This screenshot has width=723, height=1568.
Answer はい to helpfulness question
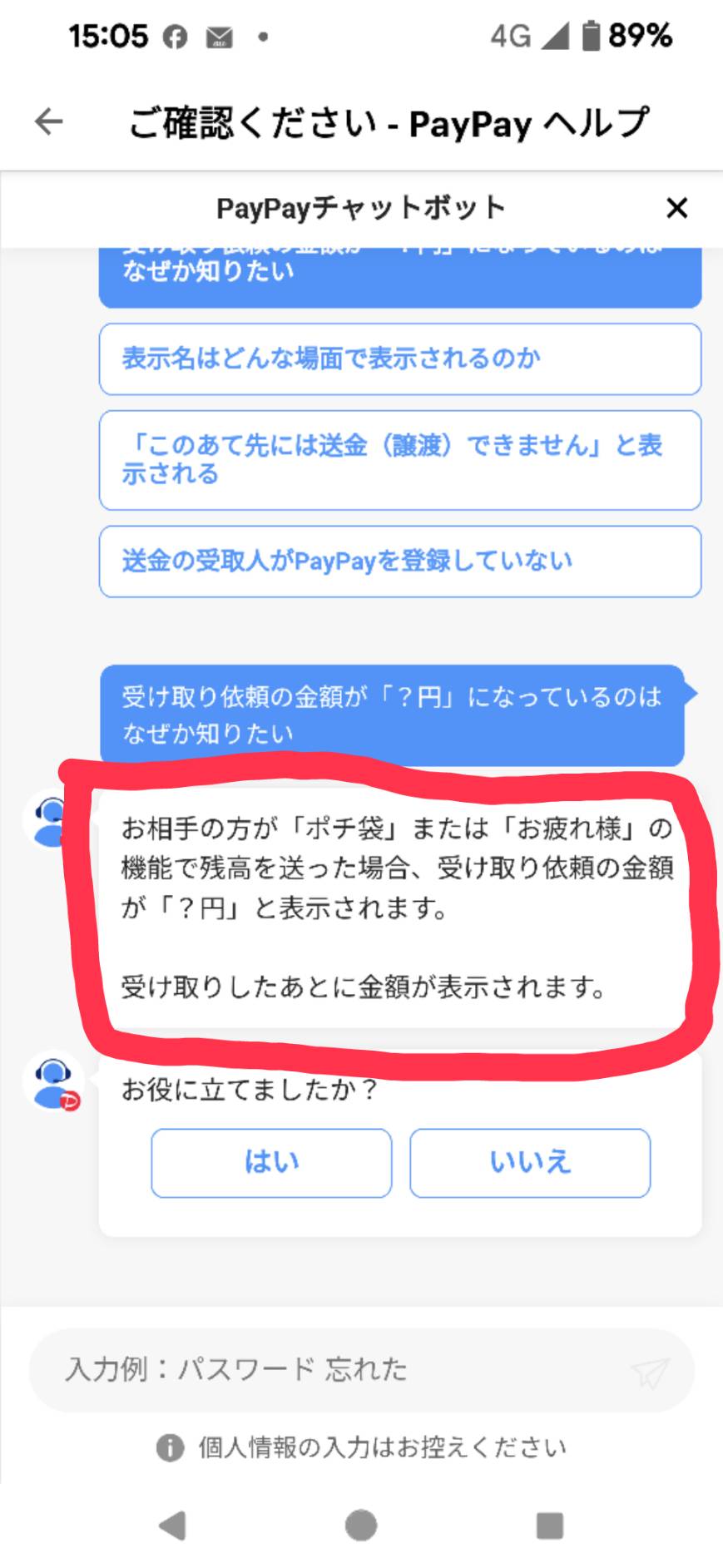point(271,1163)
